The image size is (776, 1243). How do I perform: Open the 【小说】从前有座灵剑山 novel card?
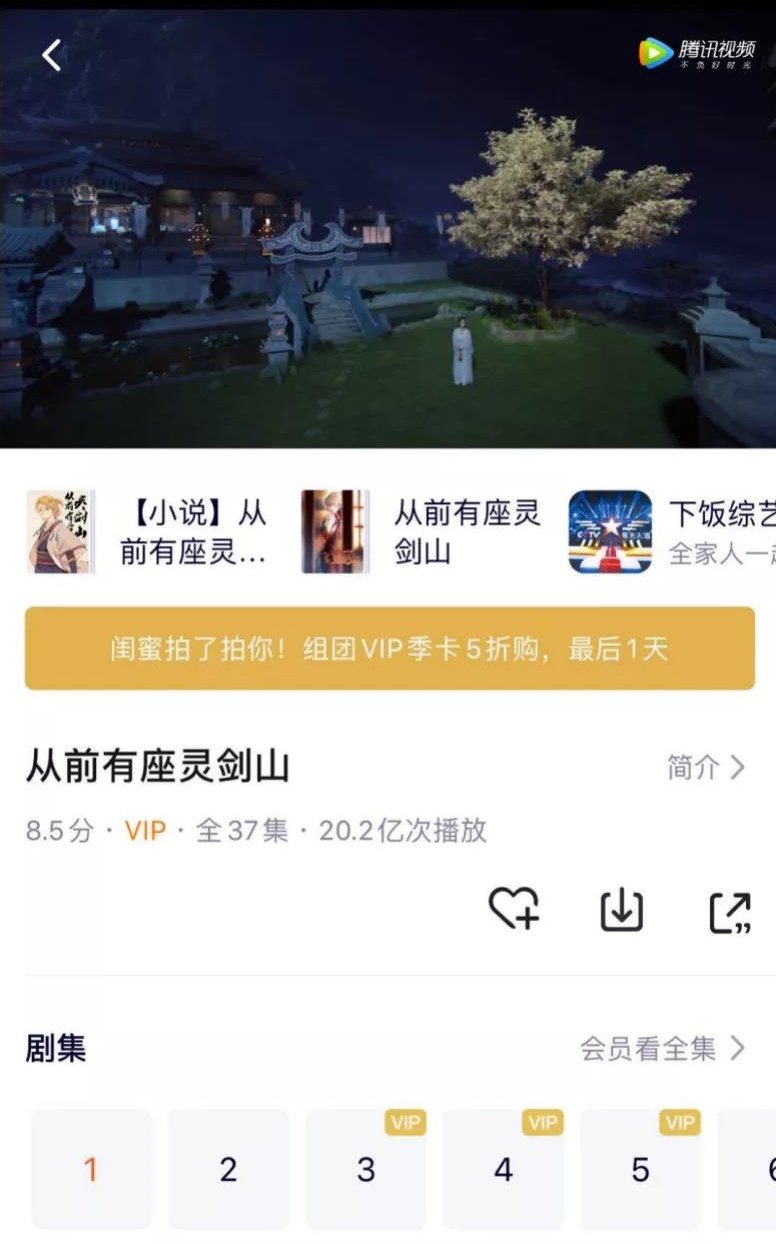pos(150,532)
